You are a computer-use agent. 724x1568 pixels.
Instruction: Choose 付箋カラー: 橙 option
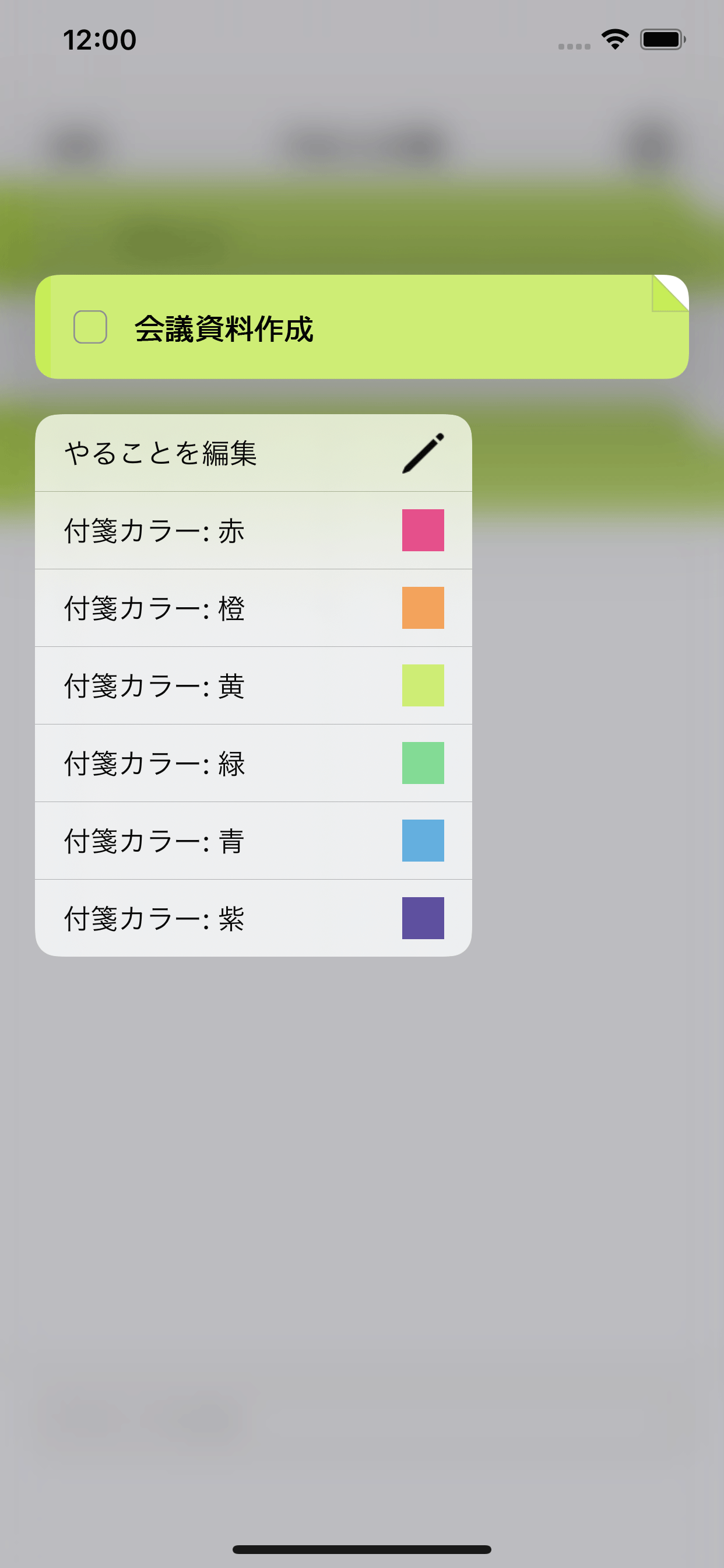(253, 608)
